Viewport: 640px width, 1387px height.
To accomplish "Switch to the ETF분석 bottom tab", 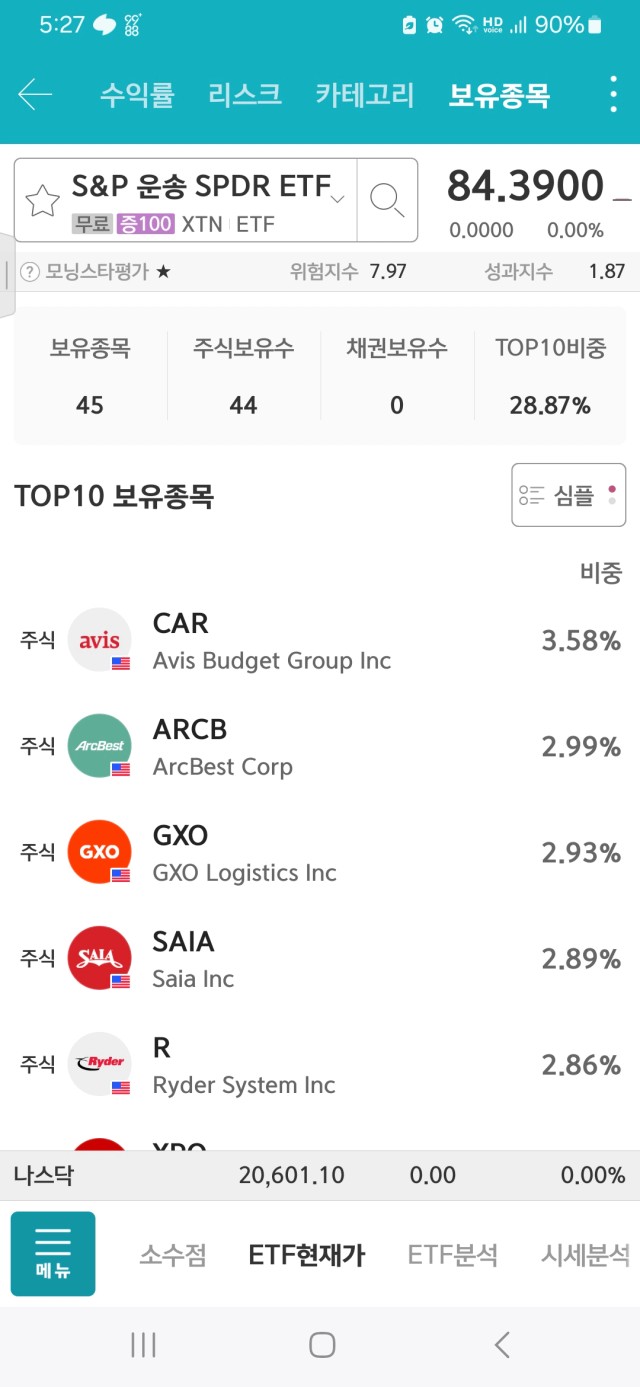I will tap(453, 1255).
